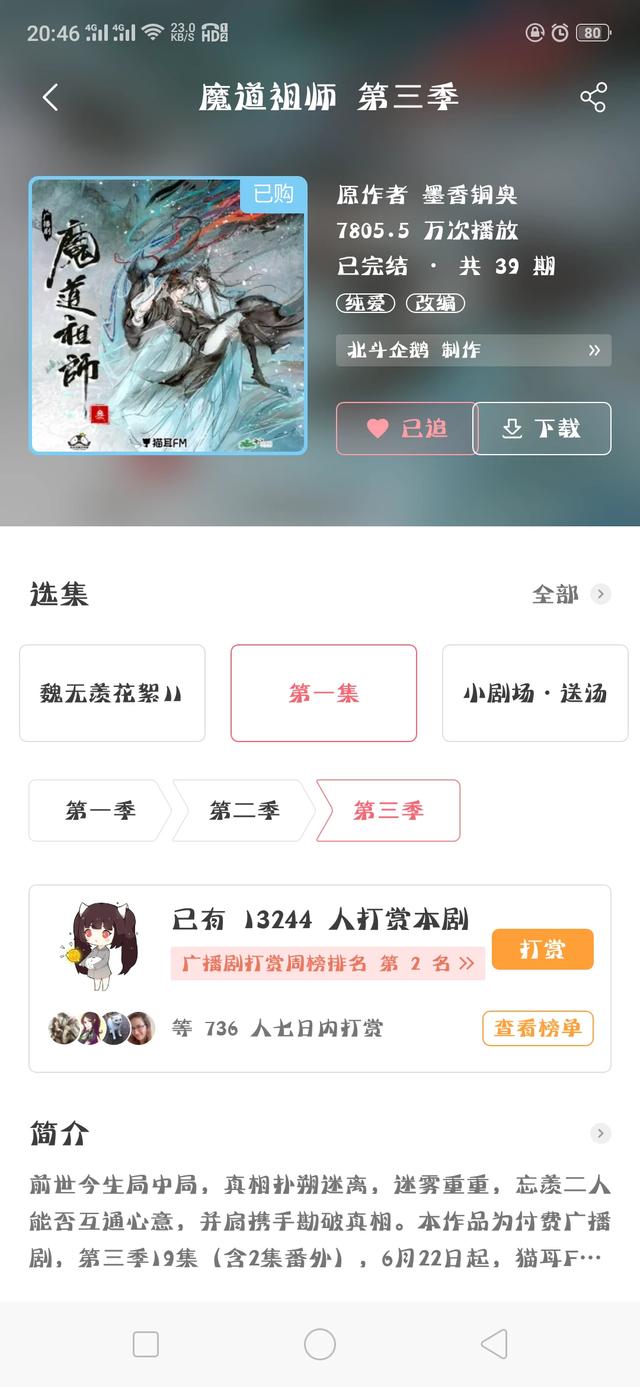
Task: Open 小剧场·送汤 episode
Action: pos(535,693)
